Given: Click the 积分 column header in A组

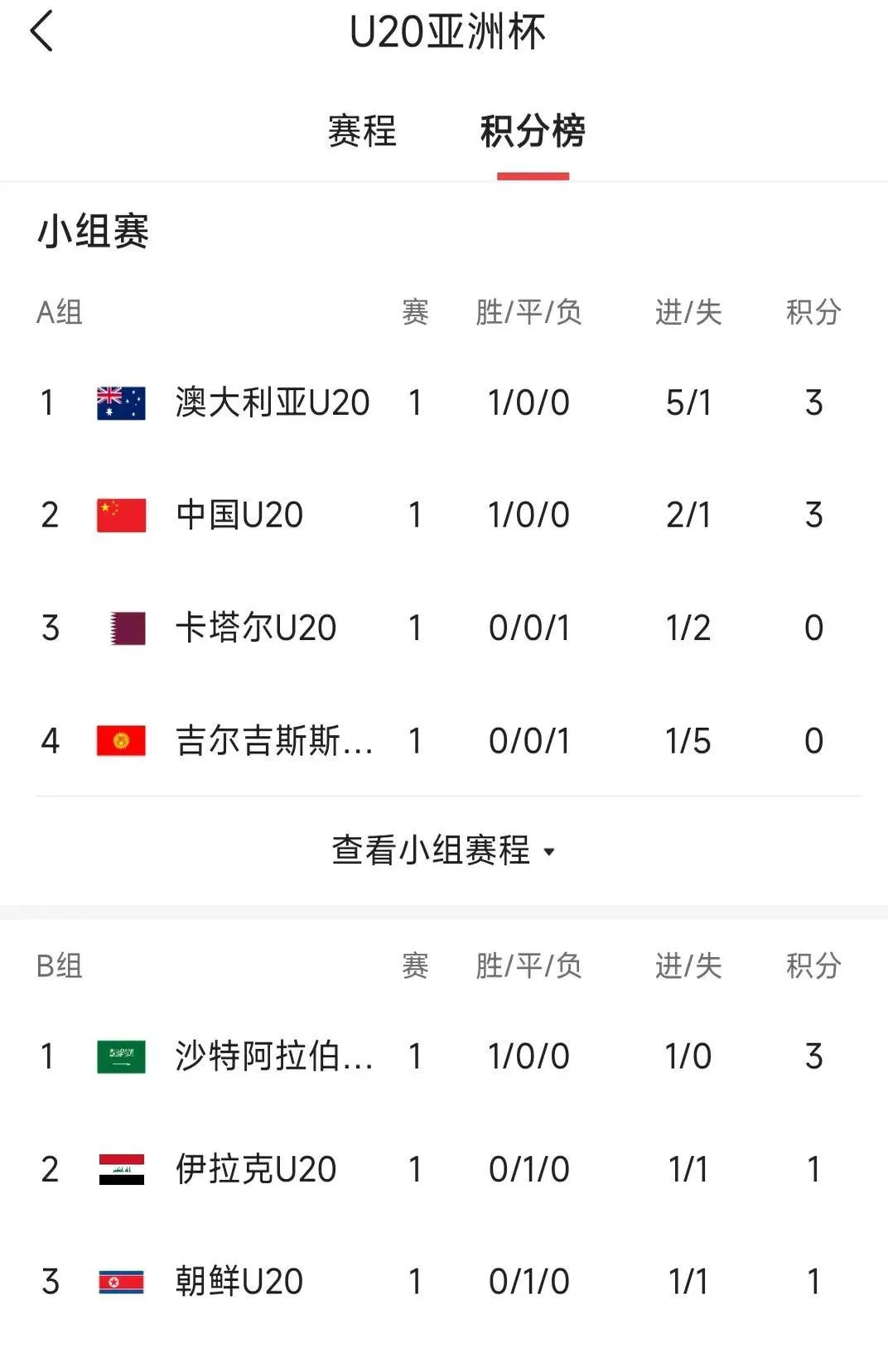Looking at the screenshot, I should coord(813,313).
